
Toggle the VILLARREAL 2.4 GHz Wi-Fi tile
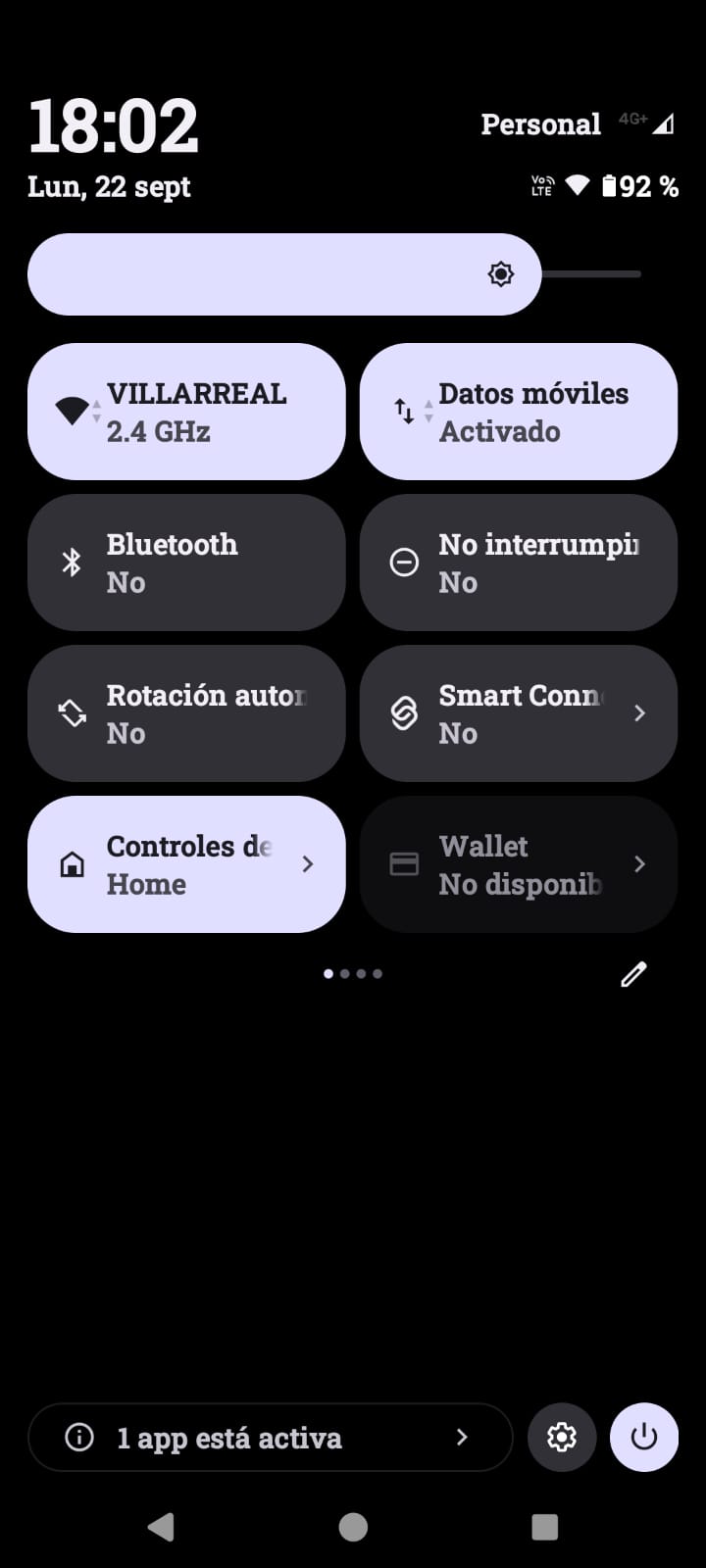[186, 412]
